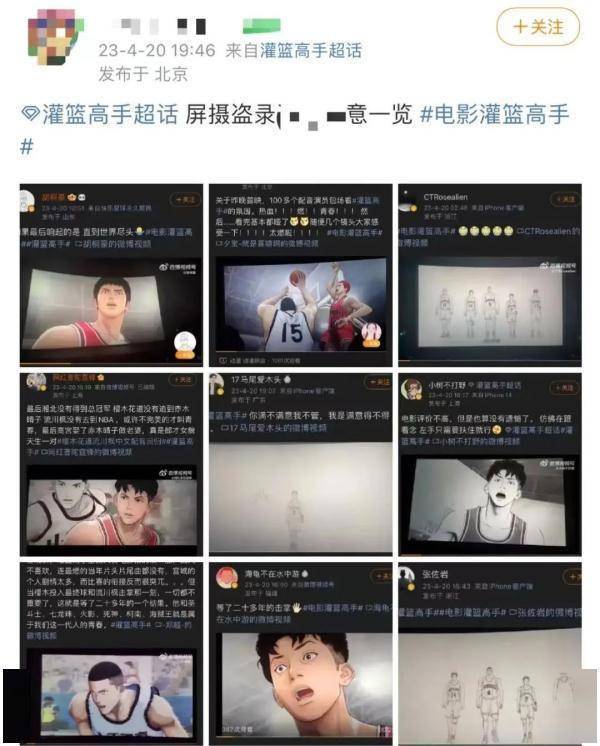Viewport: 600px width, 746px height.
Task: View the image tile from 小树不打野
Action: (x=490, y=463)
